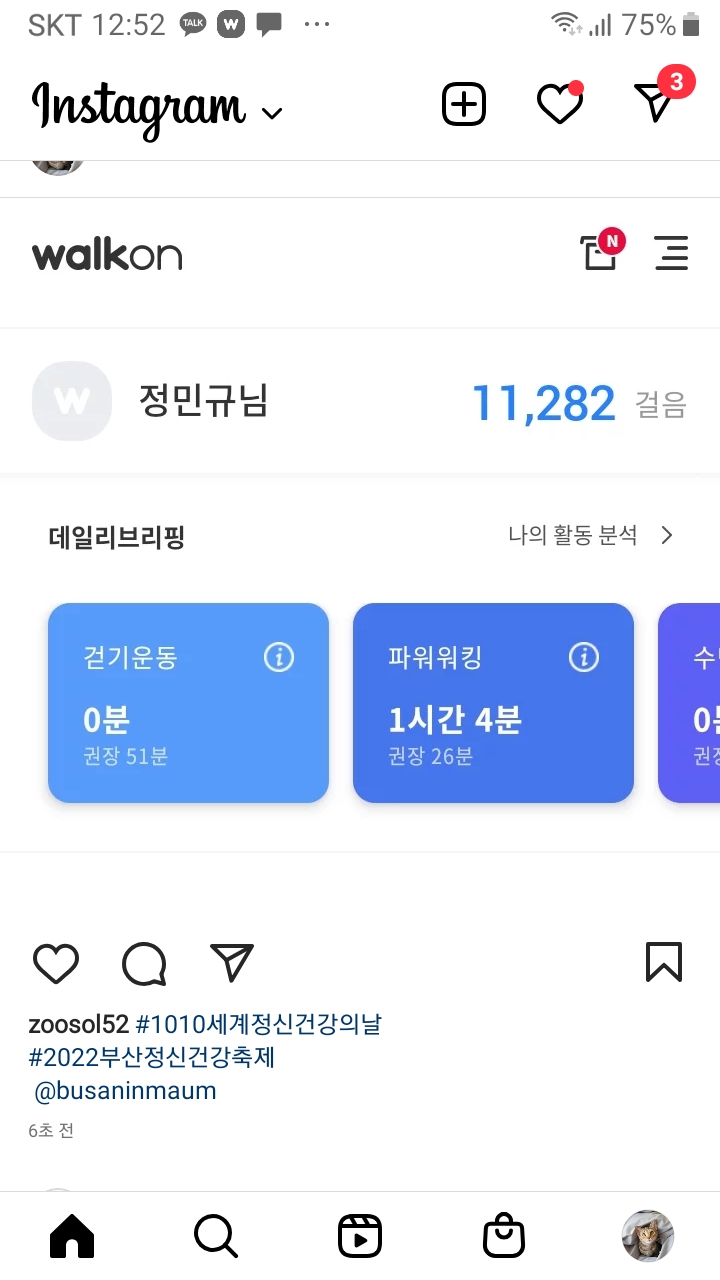Create a new post
The width and height of the screenshot is (720, 1280).
[464, 104]
